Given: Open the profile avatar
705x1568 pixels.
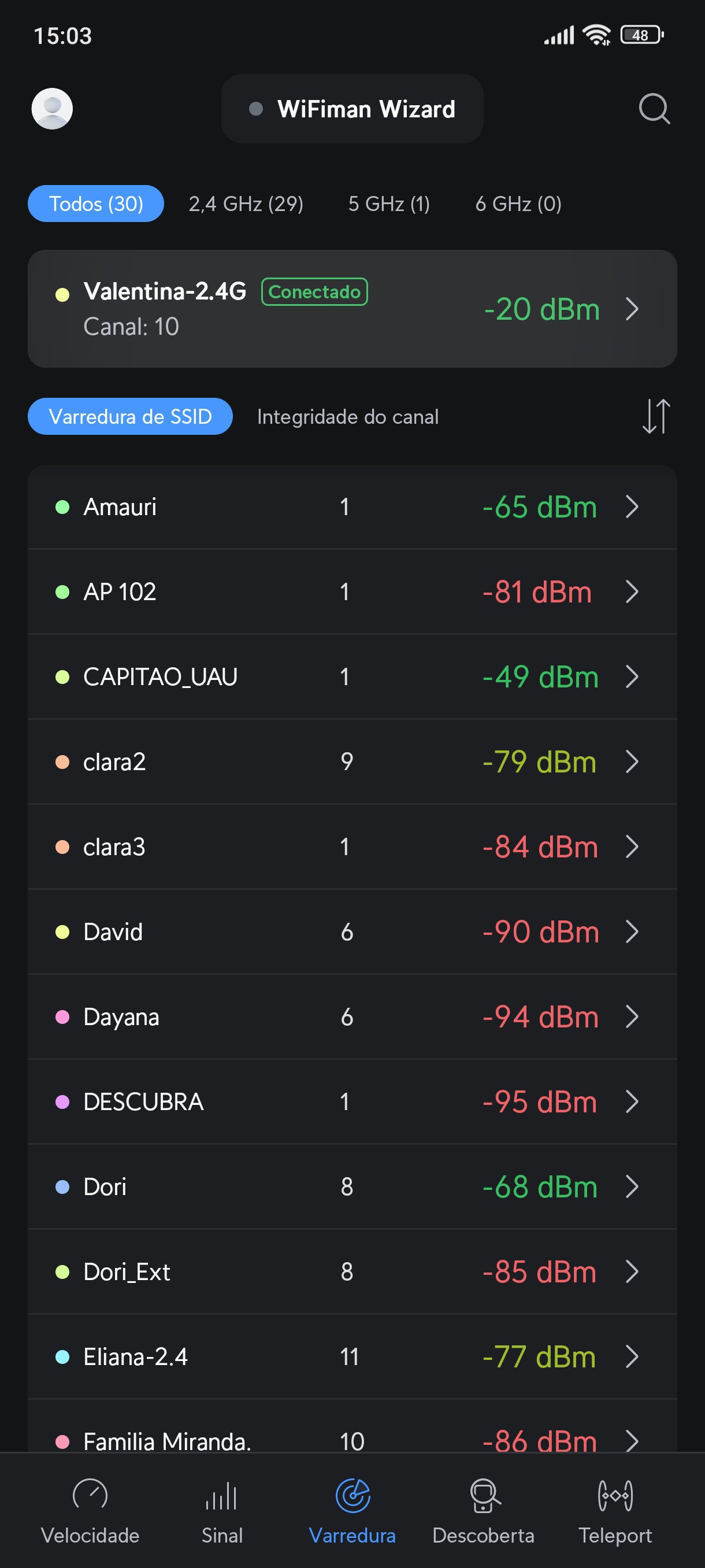Looking at the screenshot, I should [53, 109].
